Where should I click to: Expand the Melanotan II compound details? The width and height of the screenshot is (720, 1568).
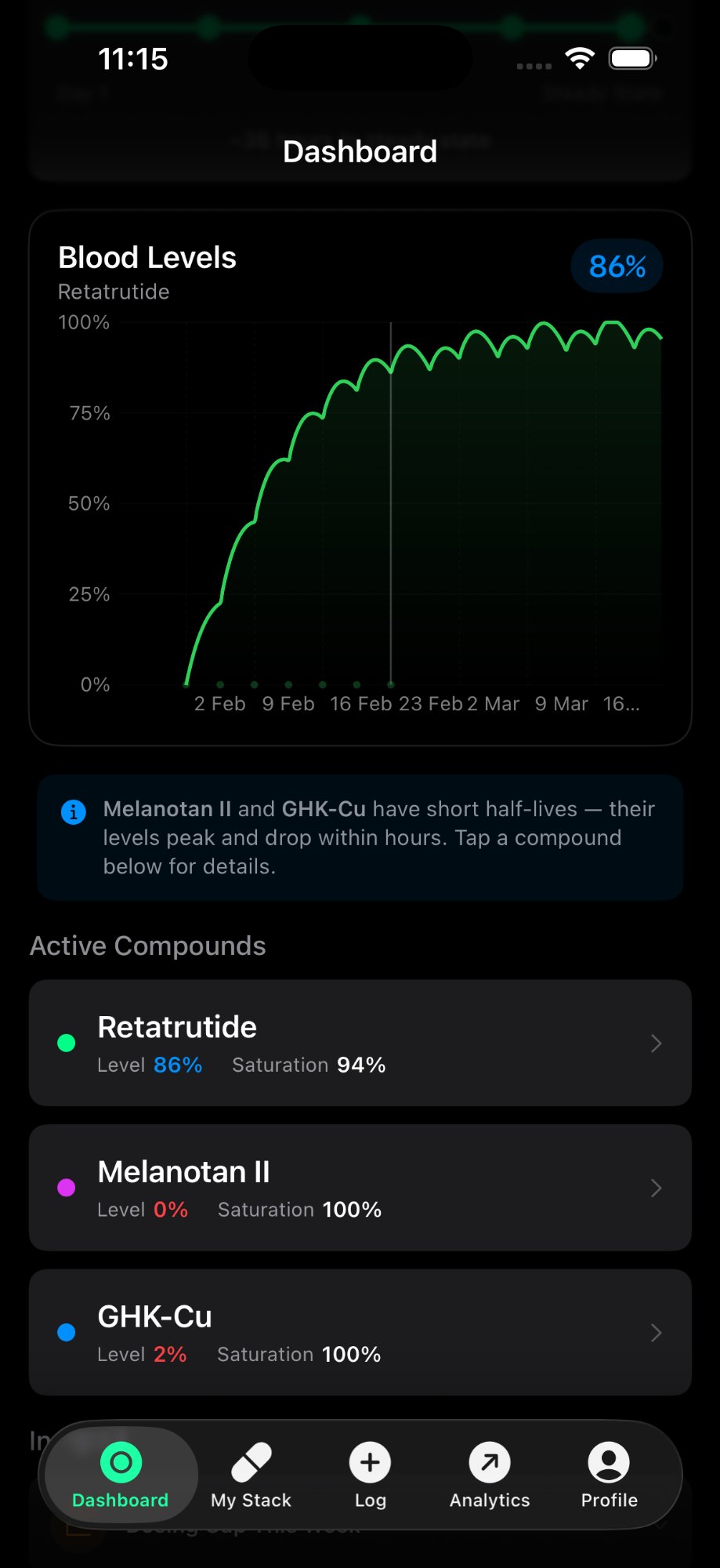pyautogui.click(x=657, y=1188)
